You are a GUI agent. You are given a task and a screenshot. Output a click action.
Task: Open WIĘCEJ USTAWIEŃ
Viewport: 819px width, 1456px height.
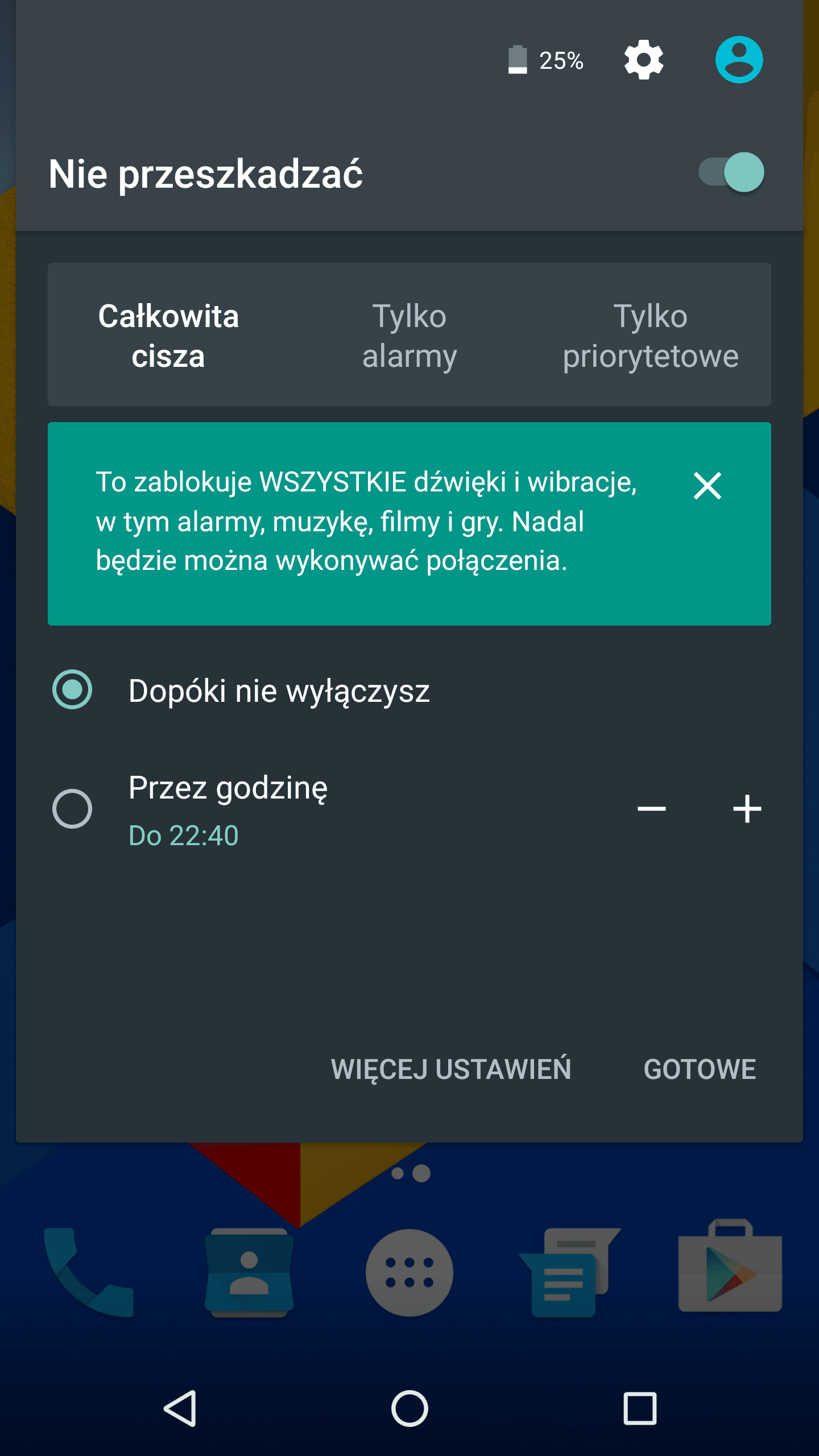click(451, 1069)
